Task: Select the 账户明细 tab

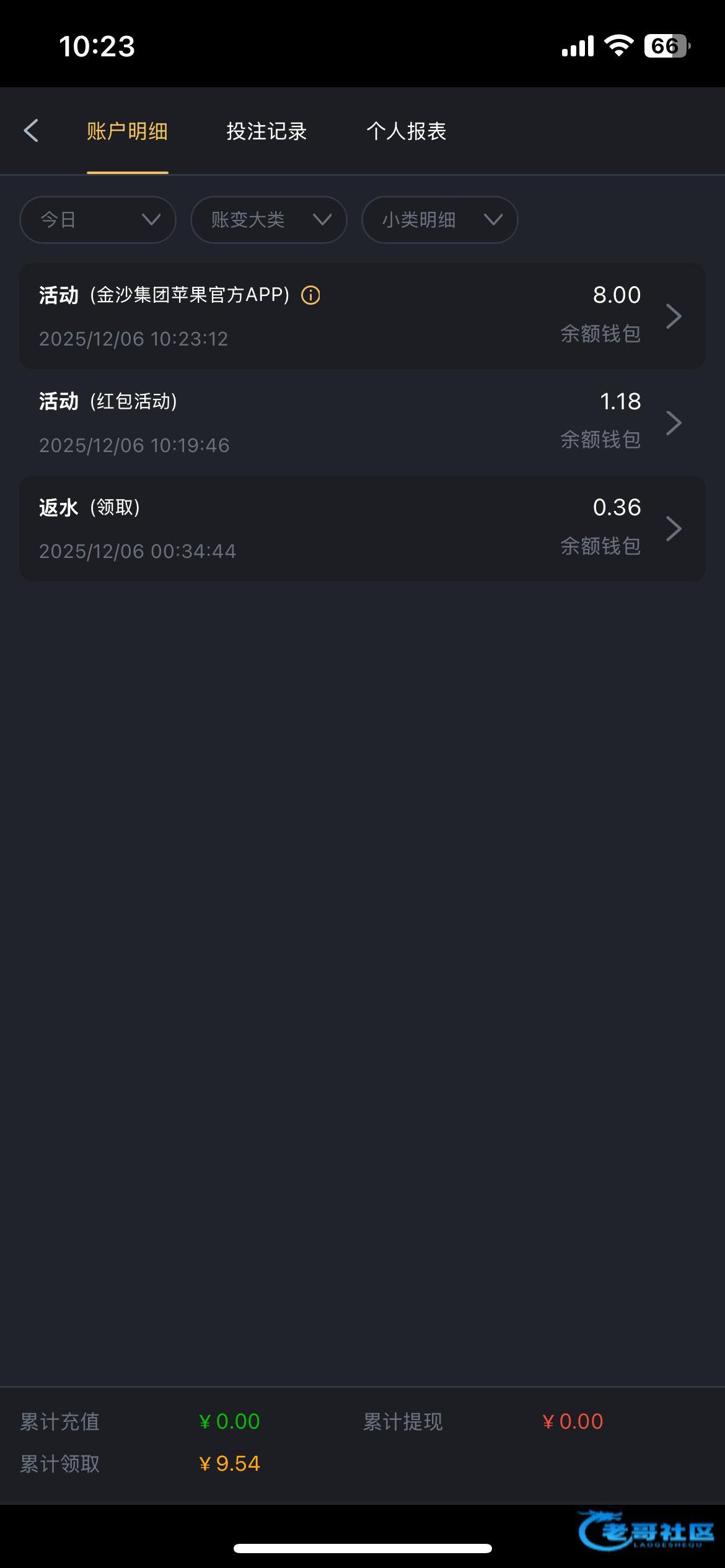Action: click(x=128, y=131)
